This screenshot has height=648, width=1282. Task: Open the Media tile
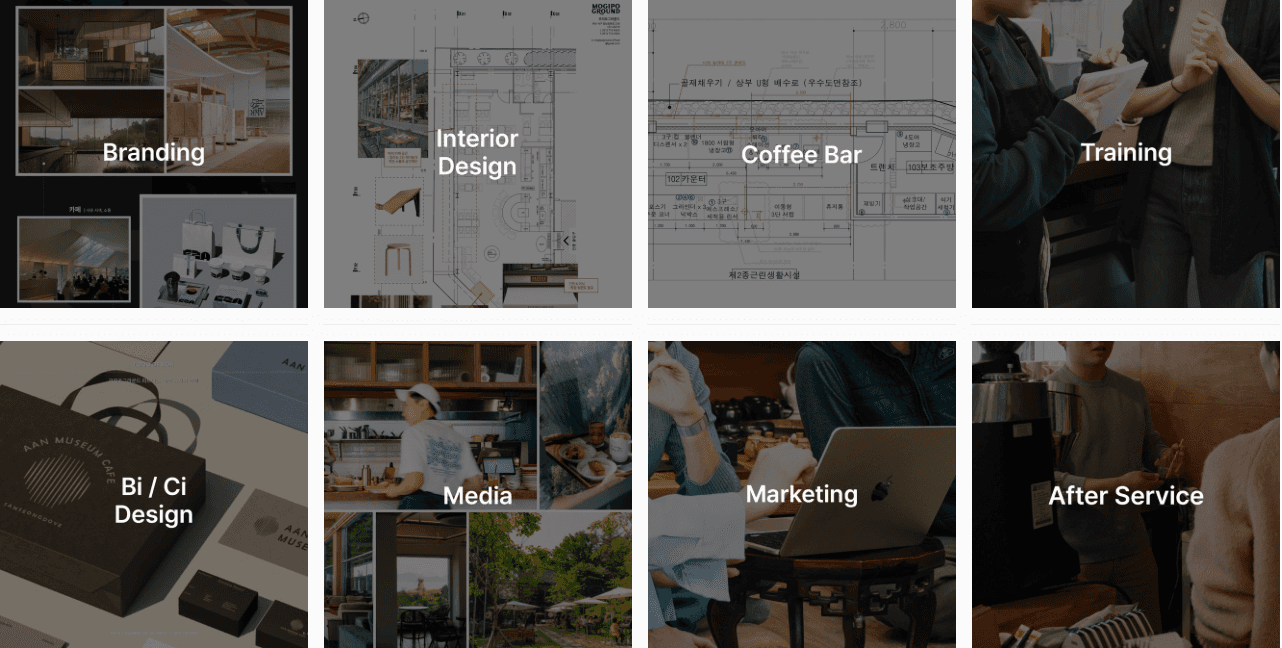point(478,495)
